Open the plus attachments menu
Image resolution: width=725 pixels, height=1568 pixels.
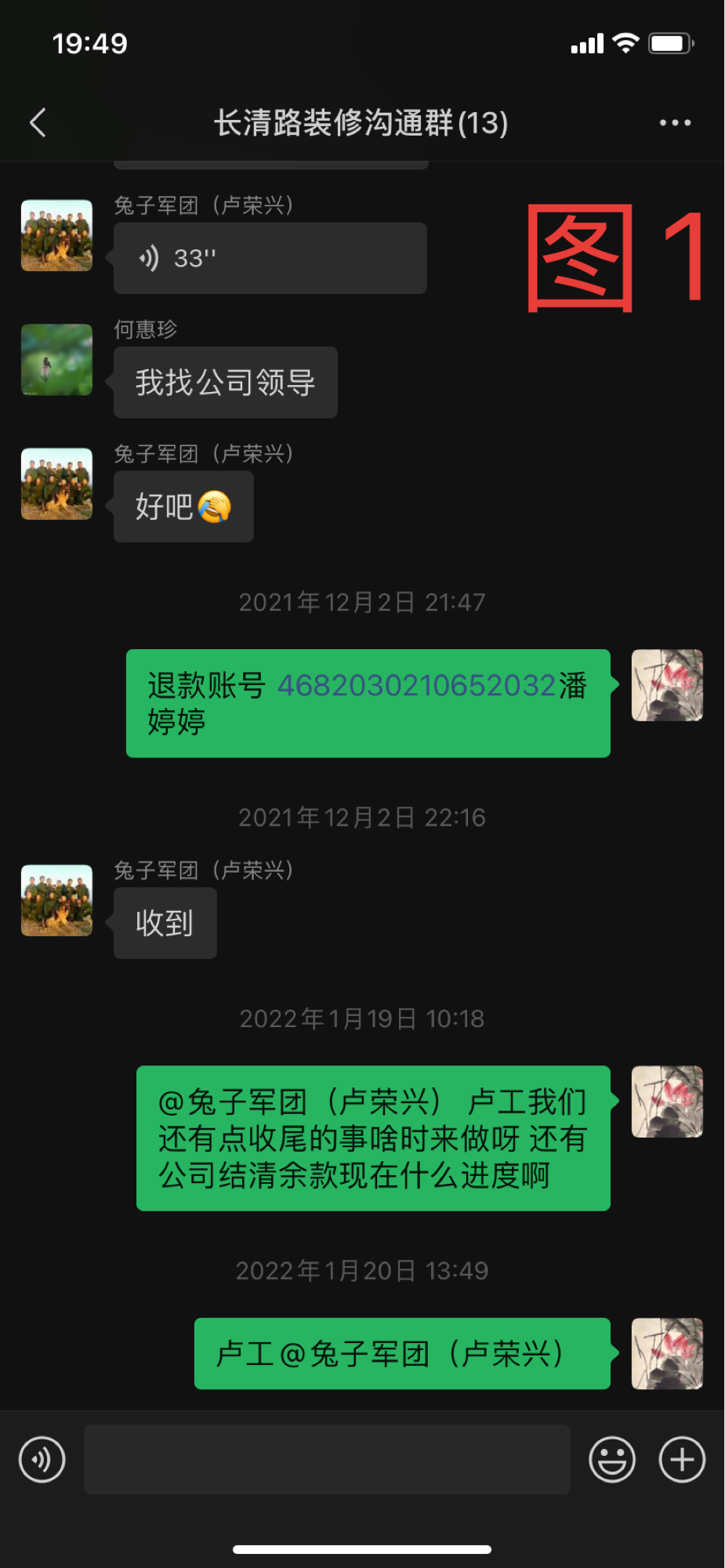(x=682, y=1459)
